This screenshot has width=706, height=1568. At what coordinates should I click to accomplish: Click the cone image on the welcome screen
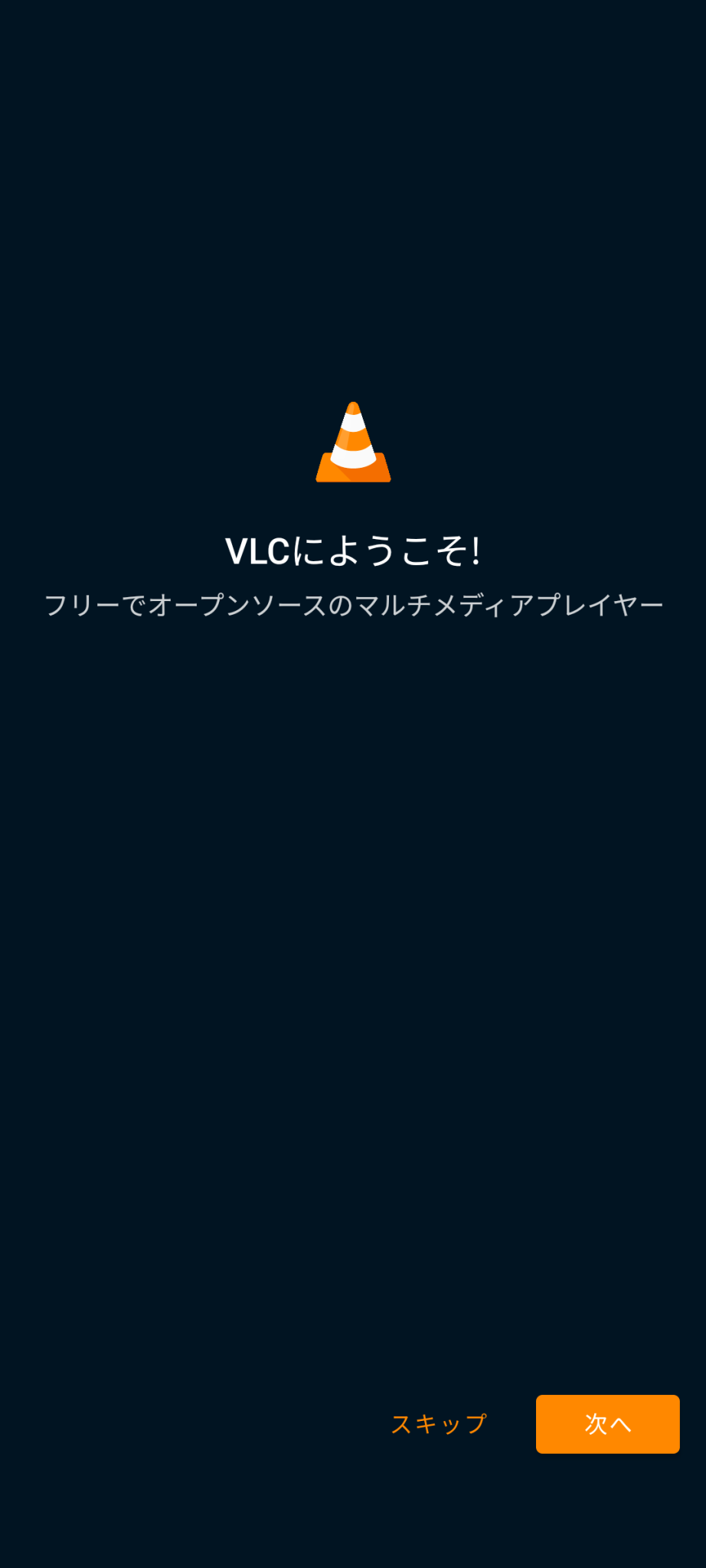pos(352,443)
